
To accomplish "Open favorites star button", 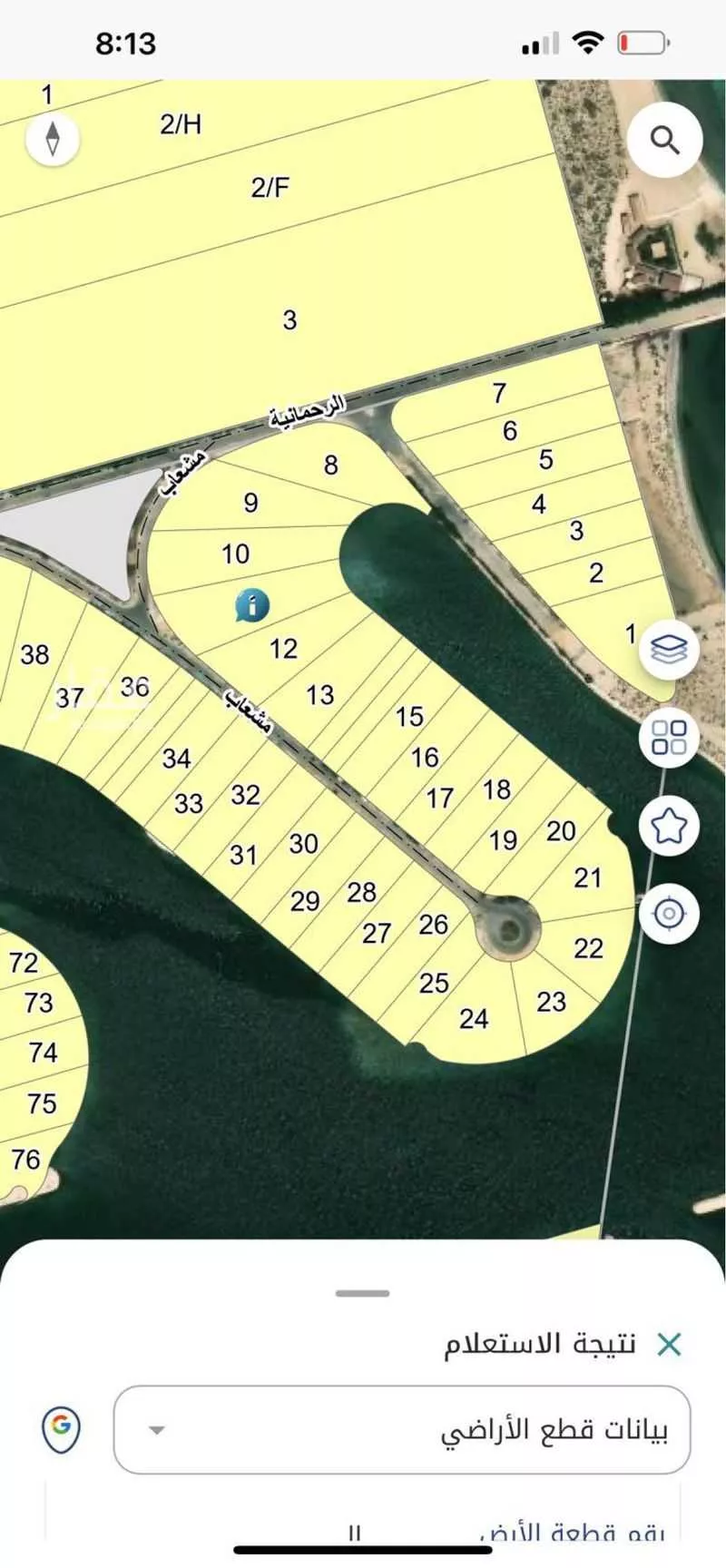I will (669, 825).
